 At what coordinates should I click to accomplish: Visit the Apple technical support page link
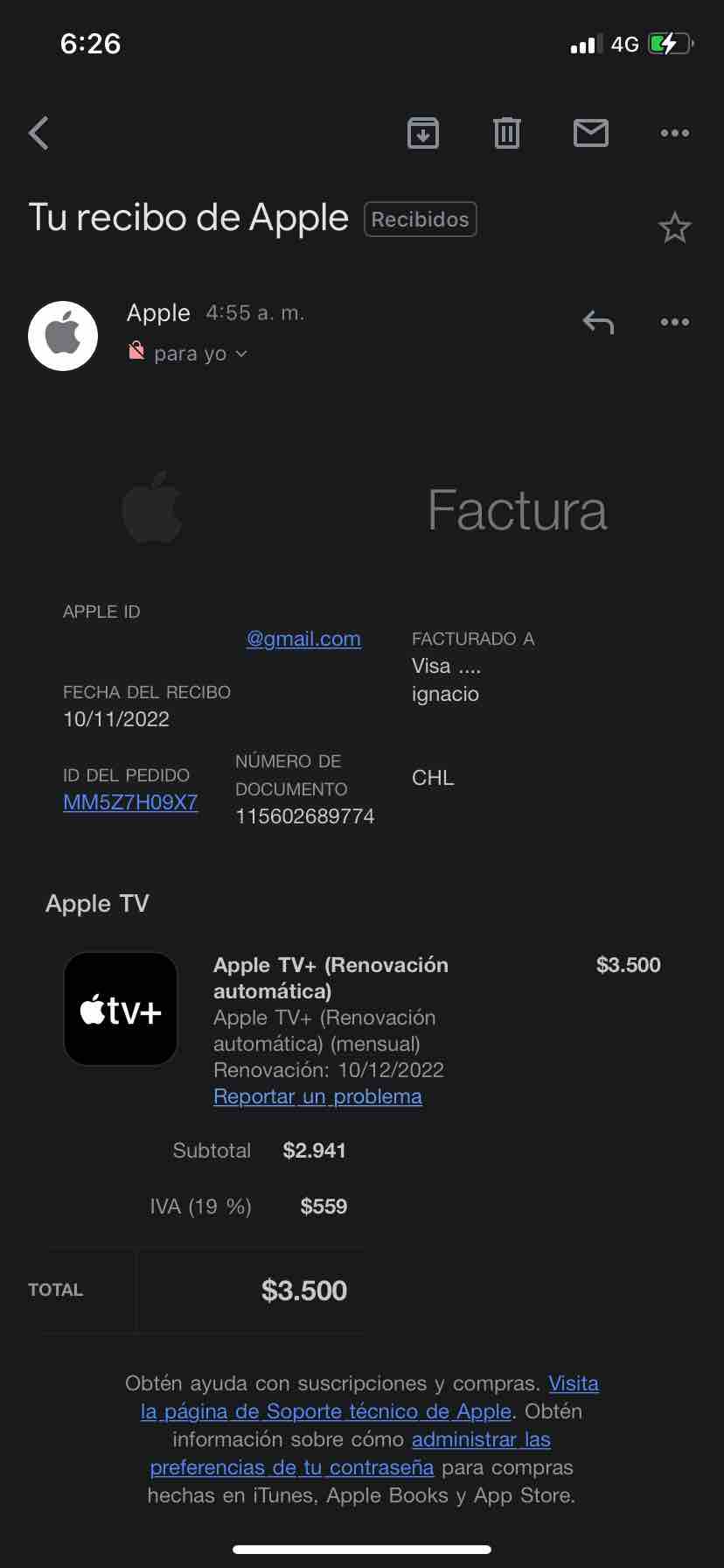[x=325, y=1411]
